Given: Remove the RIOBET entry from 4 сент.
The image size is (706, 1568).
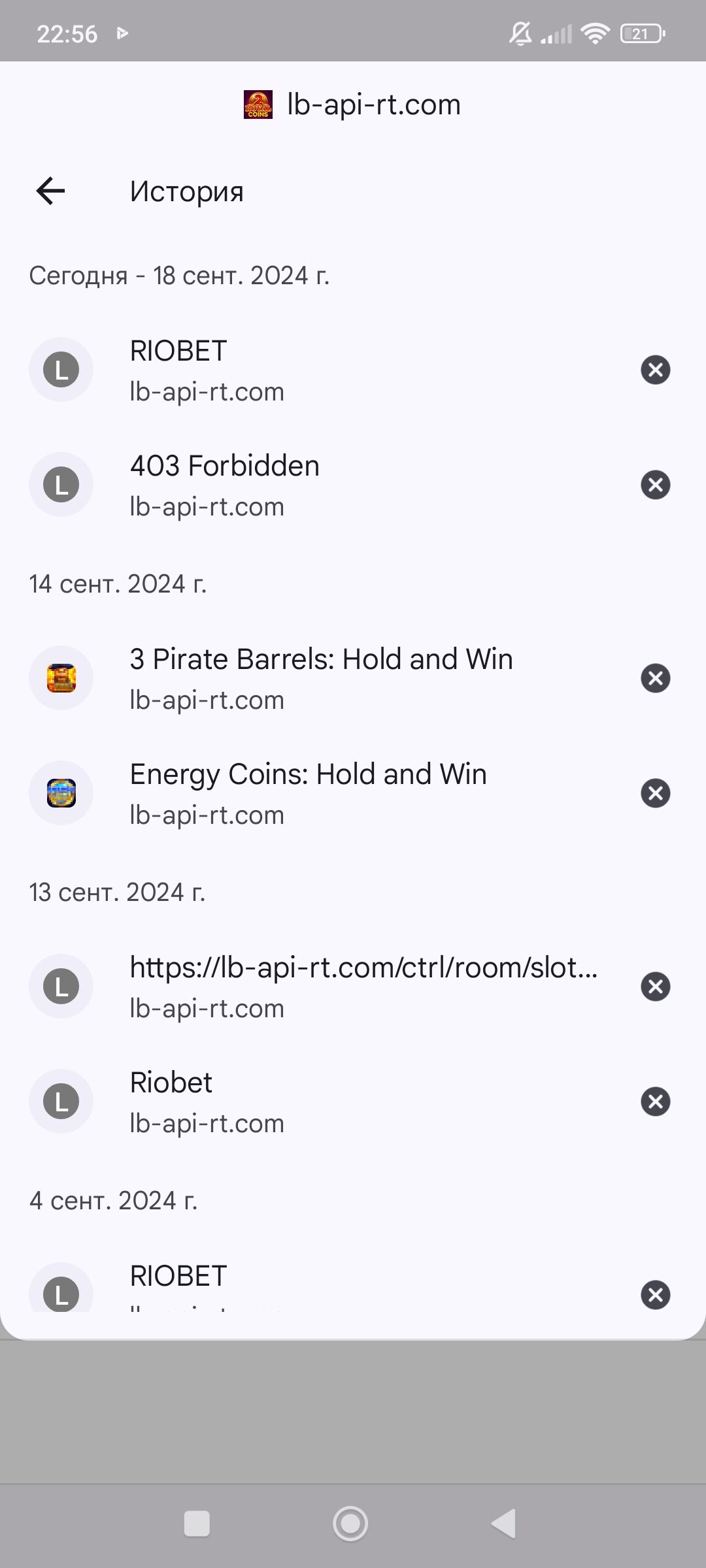Looking at the screenshot, I should click(655, 1295).
